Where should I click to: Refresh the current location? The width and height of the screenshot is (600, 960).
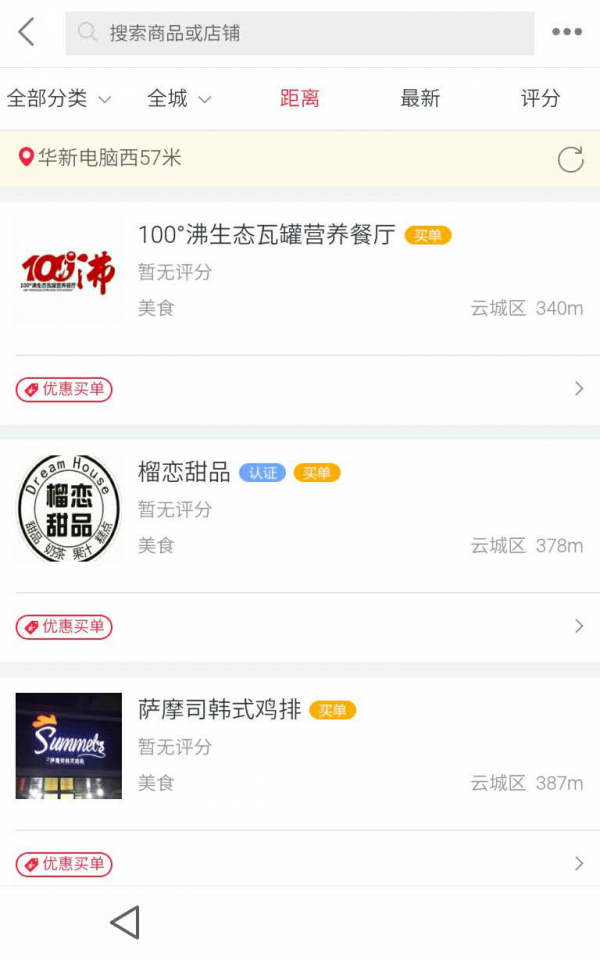(570, 159)
